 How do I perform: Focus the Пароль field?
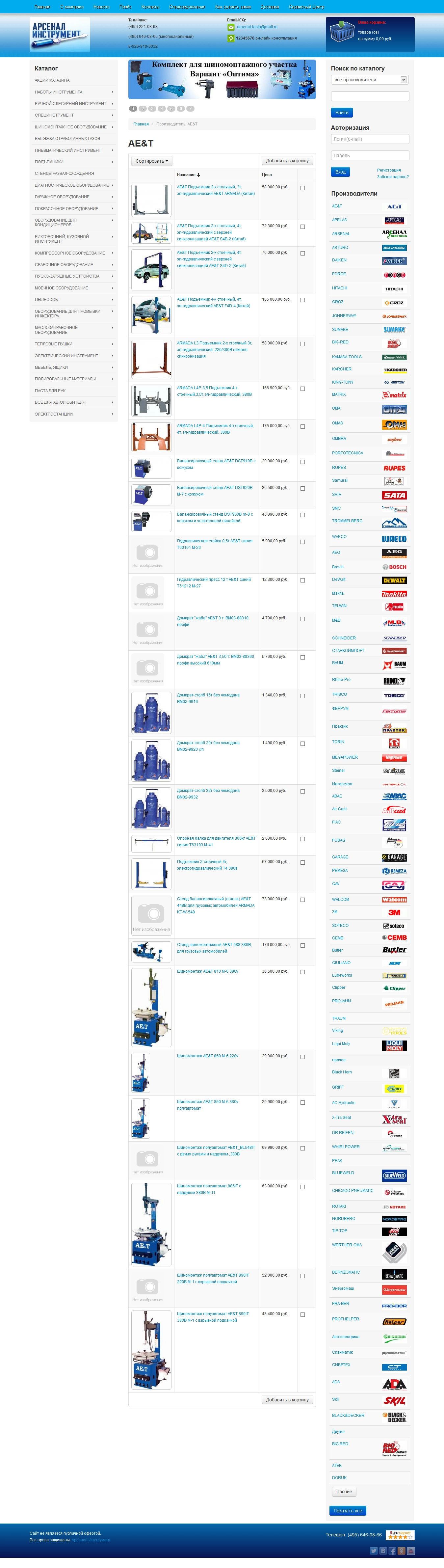pos(370,155)
